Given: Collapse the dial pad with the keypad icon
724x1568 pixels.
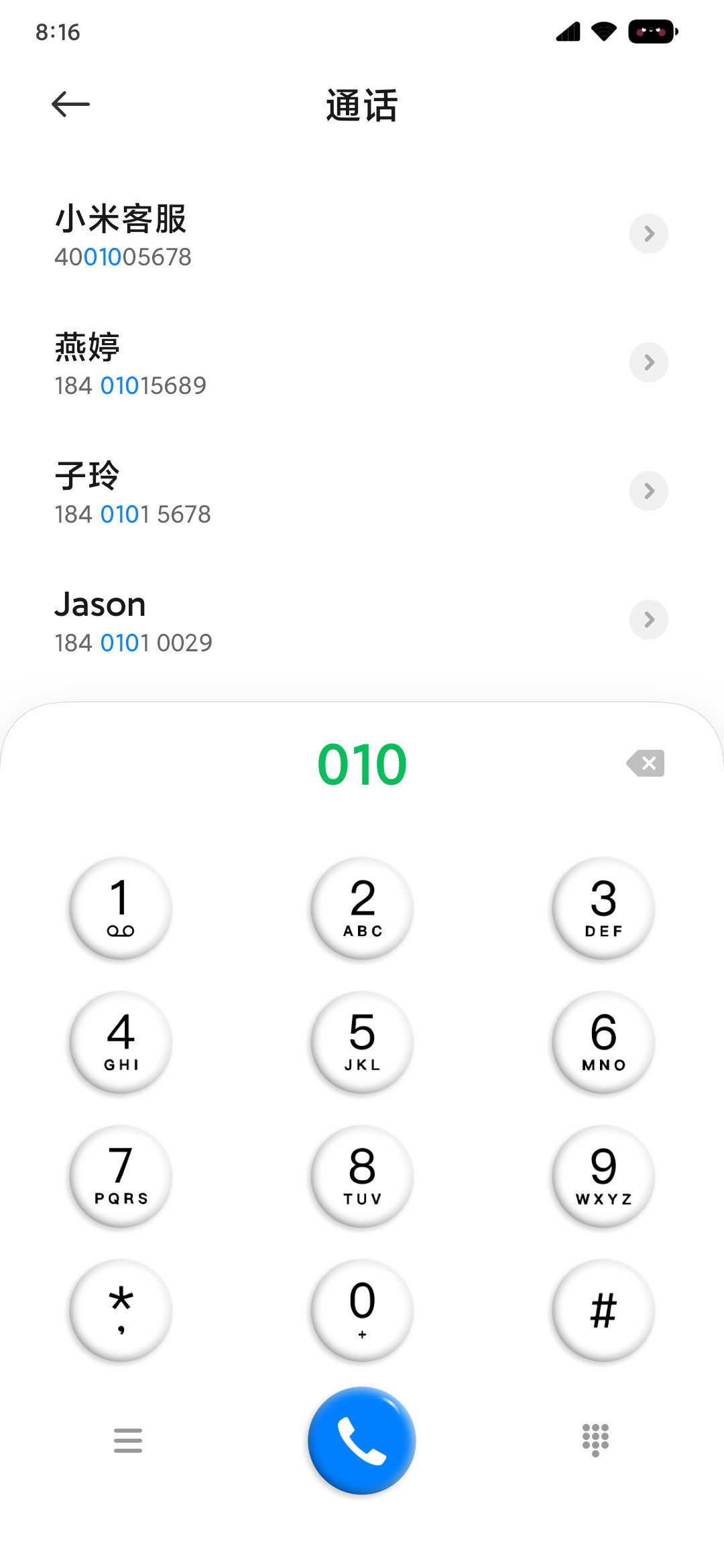Looking at the screenshot, I should tap(595, 1441).
